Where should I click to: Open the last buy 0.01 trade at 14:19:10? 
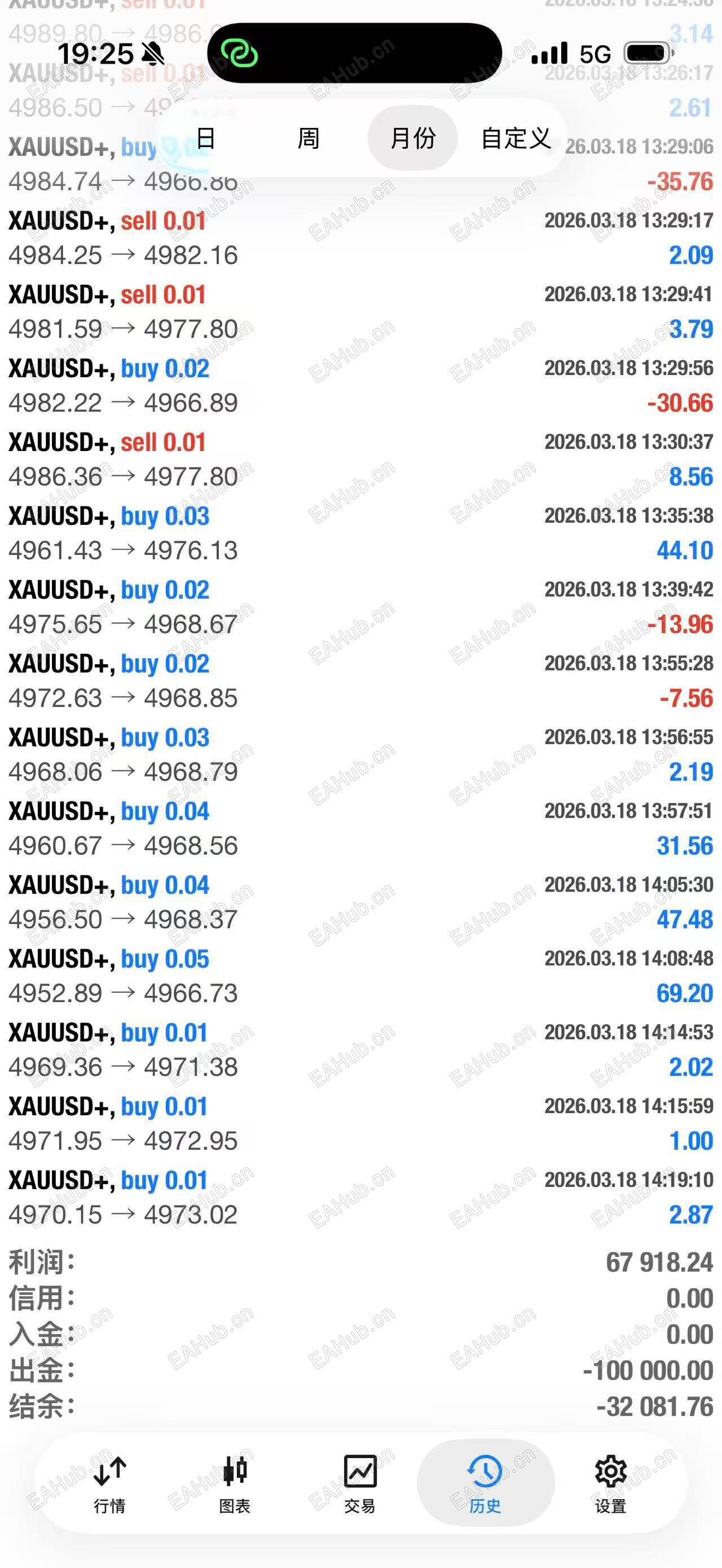click(360, 1198)
